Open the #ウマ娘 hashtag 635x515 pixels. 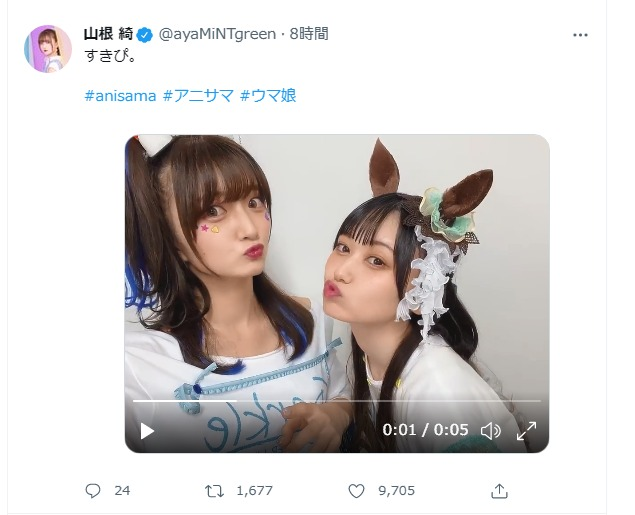(x=268, y=96)
